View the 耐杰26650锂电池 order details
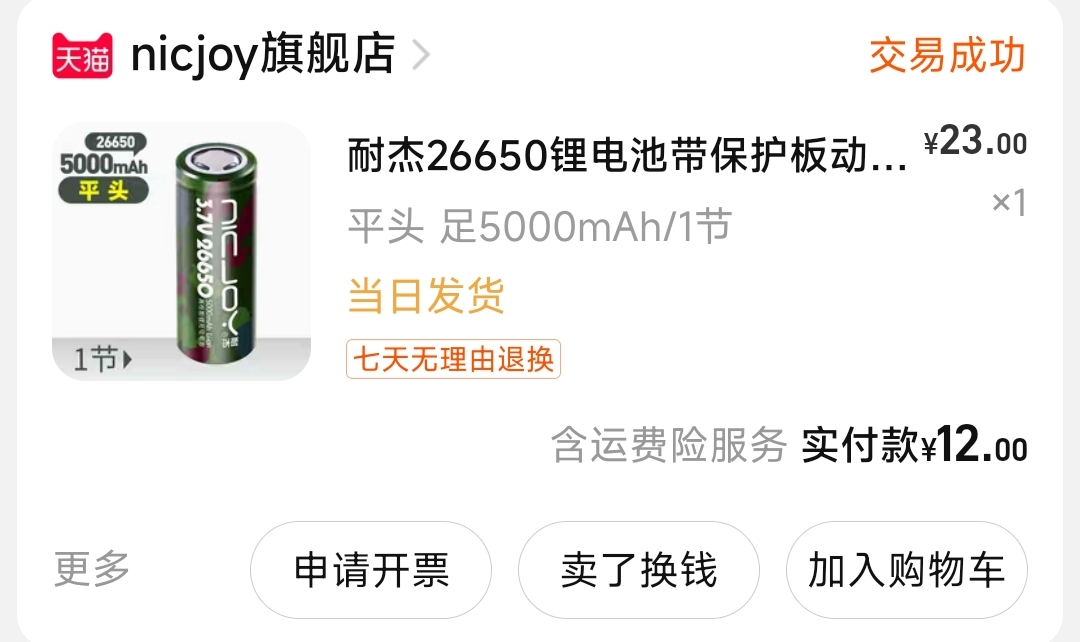 coord(627,157)
